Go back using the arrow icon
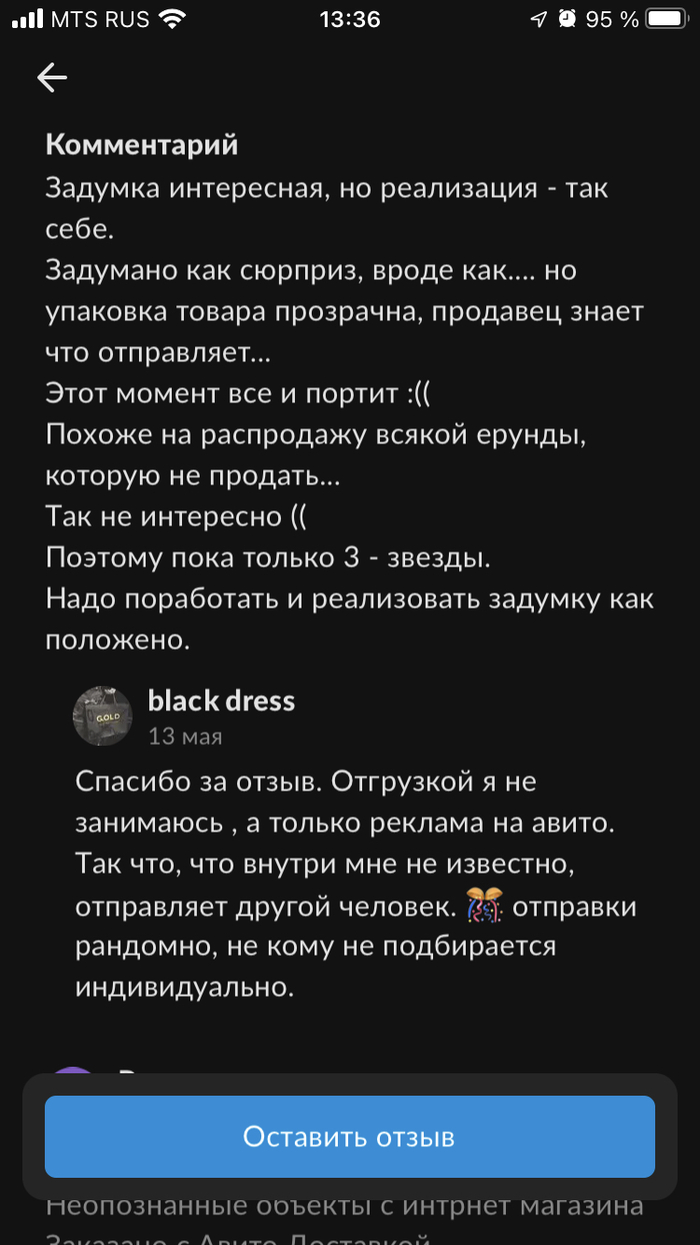700x1245 pixels. click(52, 78)
